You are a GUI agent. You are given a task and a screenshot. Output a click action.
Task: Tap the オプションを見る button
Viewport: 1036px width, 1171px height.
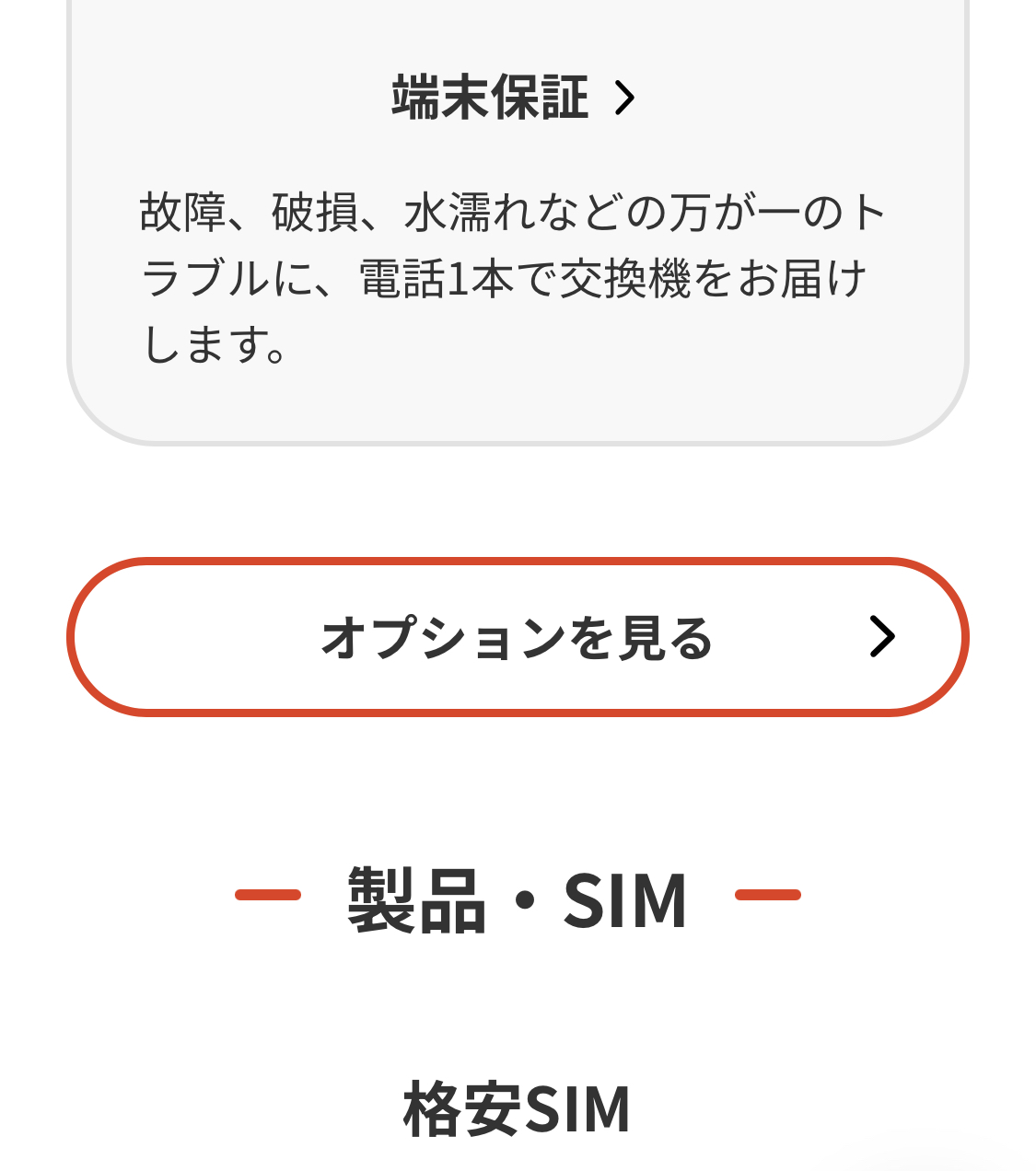pos(518,637)
